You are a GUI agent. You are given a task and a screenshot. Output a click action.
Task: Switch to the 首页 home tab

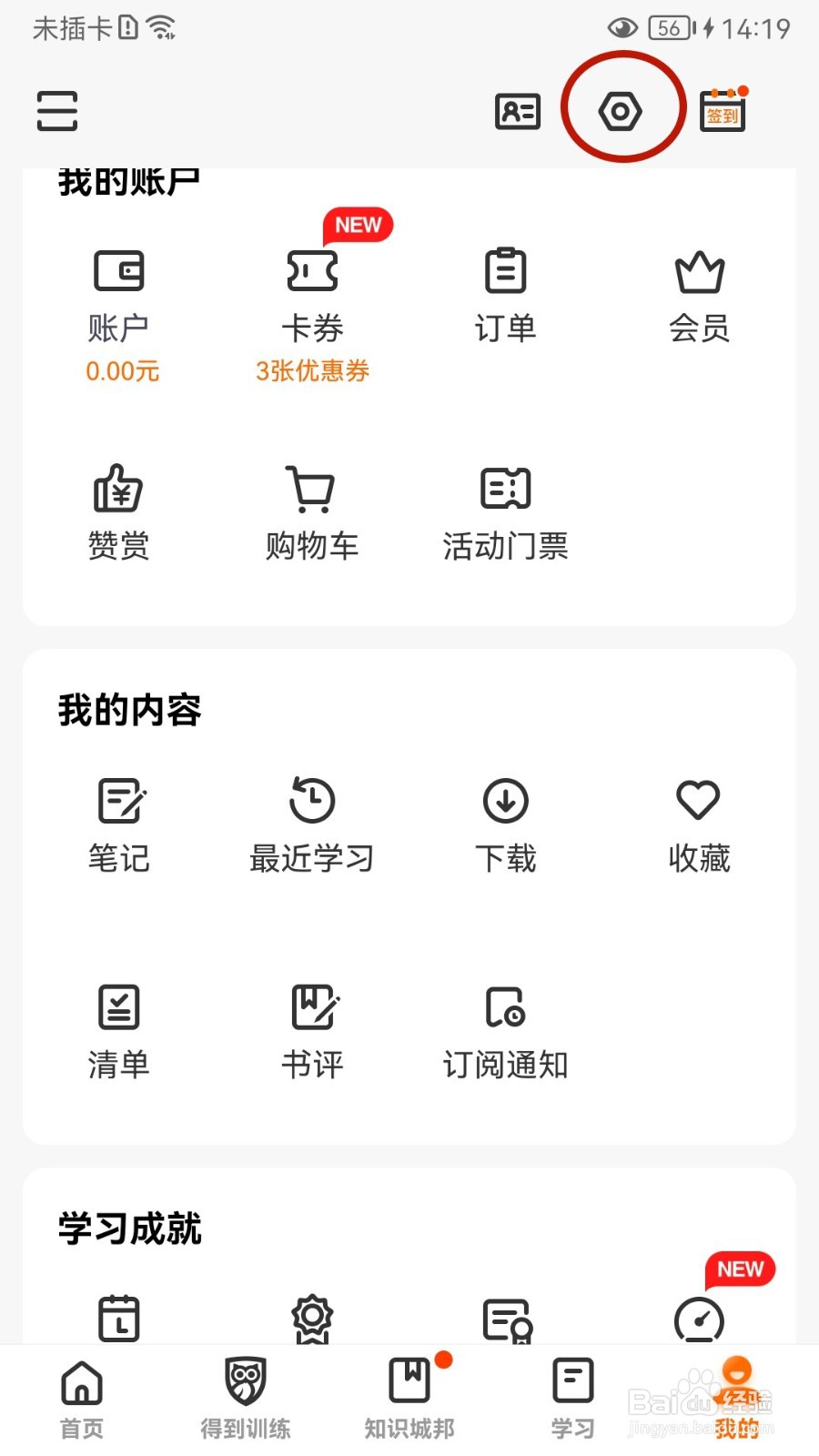point(82,1400)
